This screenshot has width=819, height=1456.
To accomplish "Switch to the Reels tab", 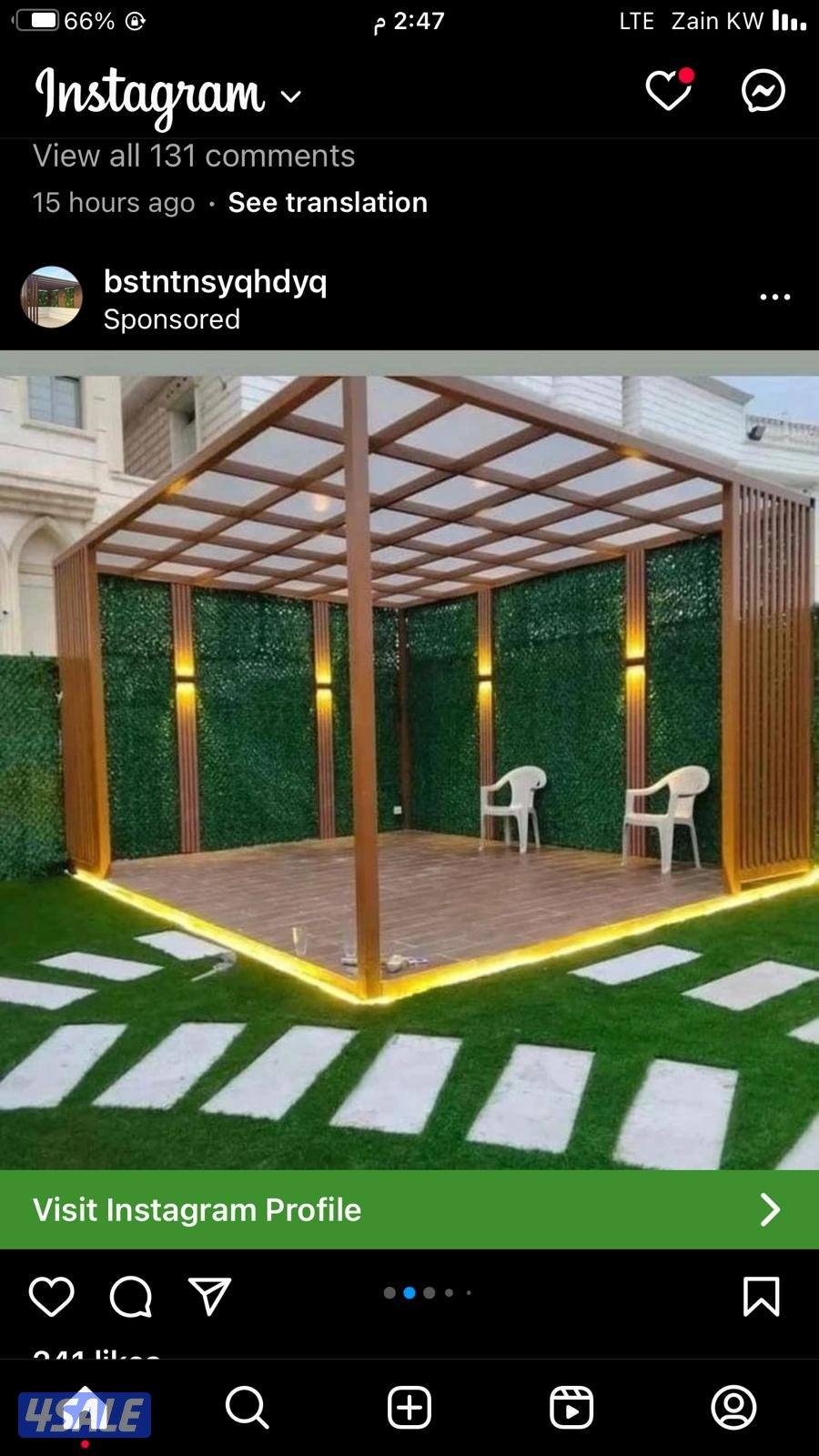I will click(571, 1408).
